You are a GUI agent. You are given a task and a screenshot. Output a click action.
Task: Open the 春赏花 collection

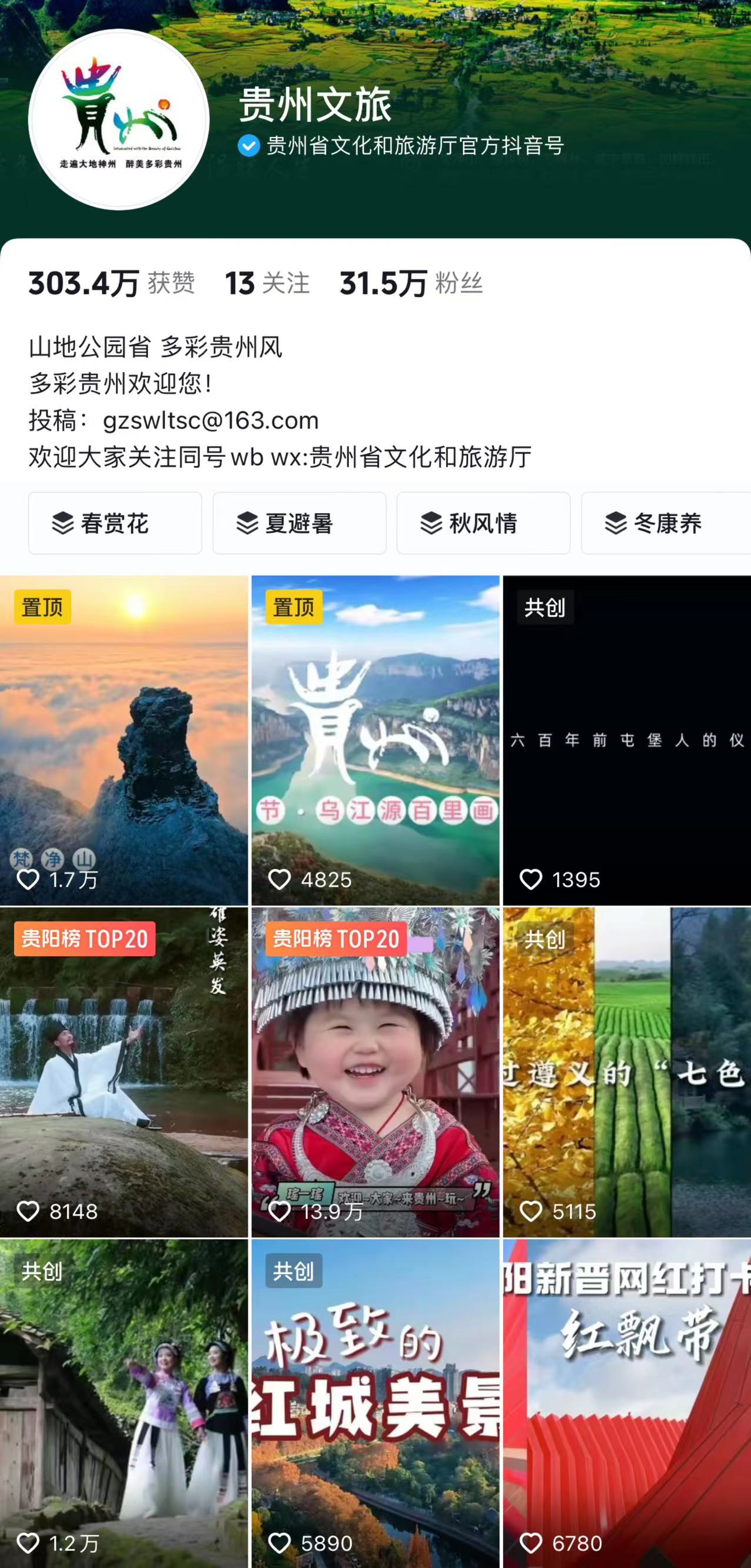115,523
